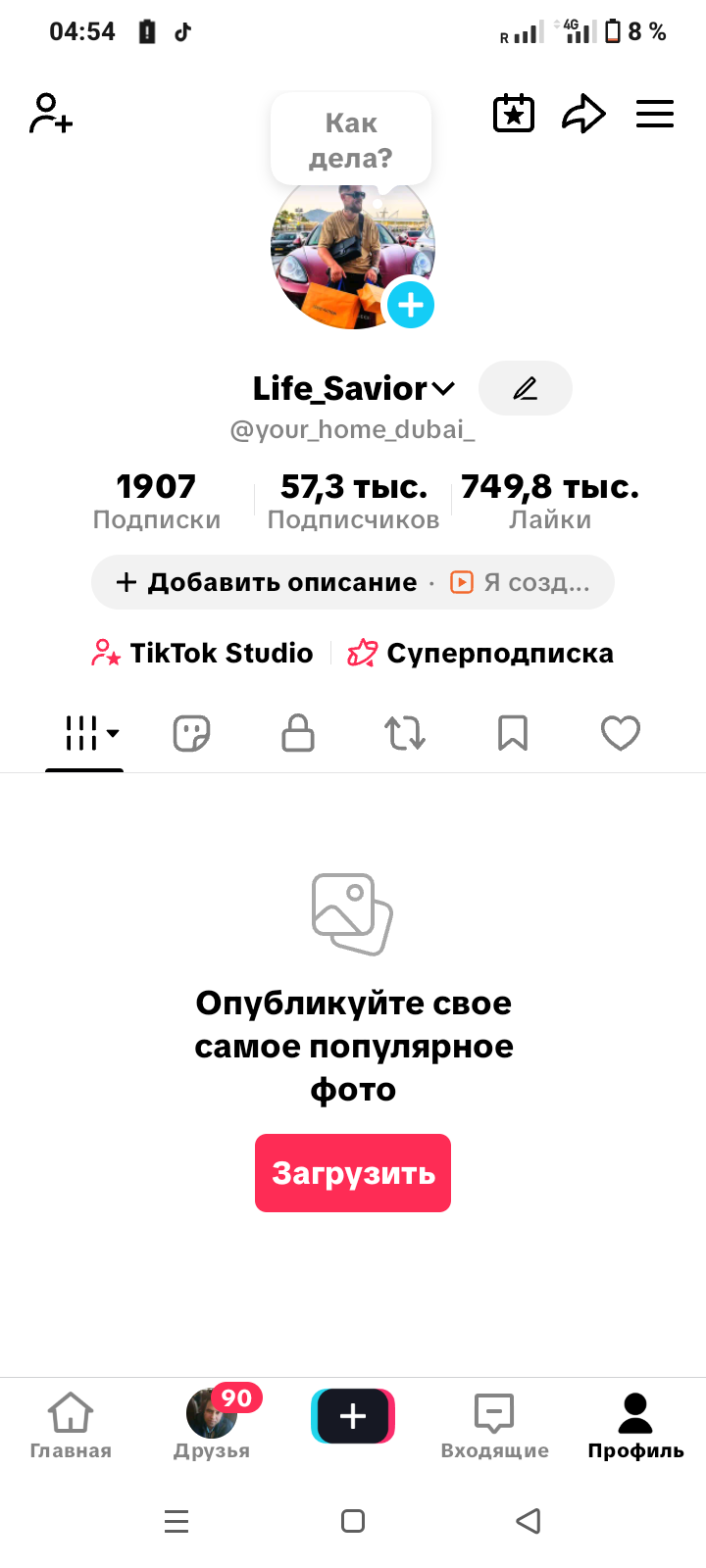Screen dimensions: 706x1568
Task: Open the 1907 Подписки list
Action: (157, 501)
